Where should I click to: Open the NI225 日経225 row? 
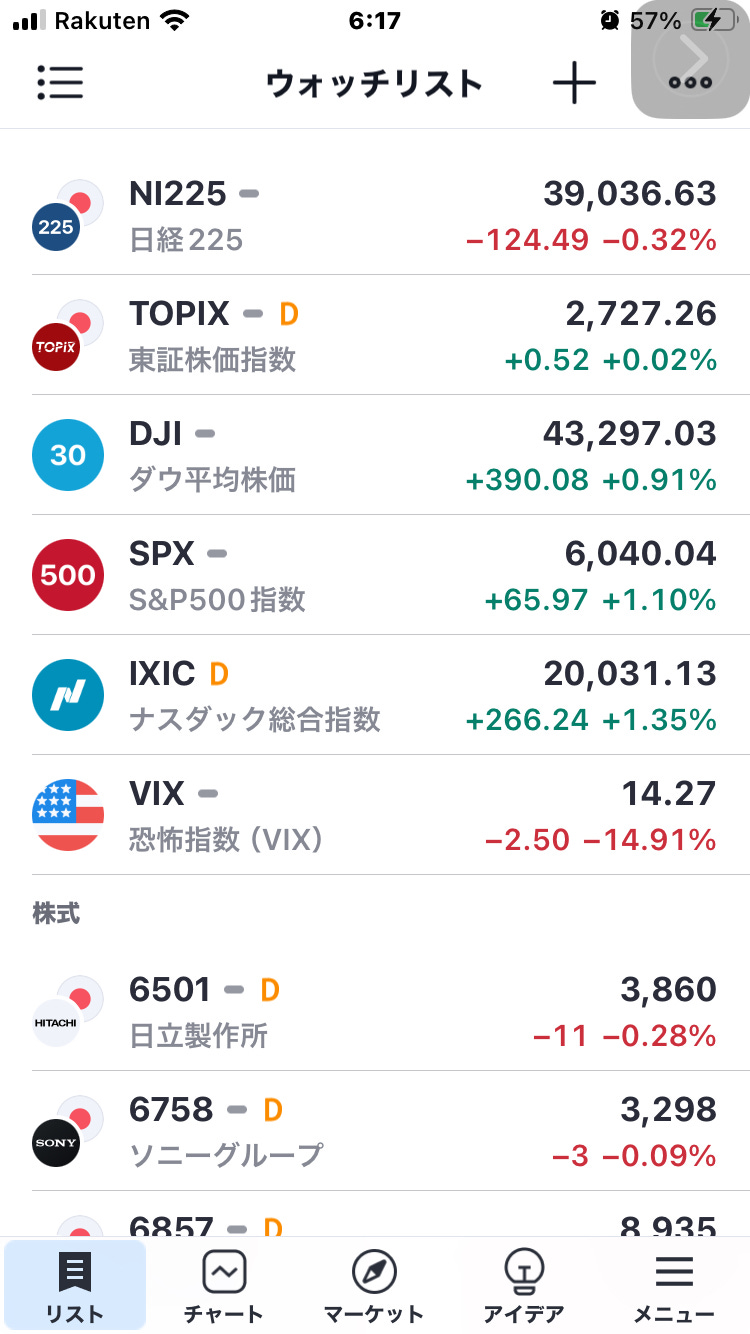tap(375, 215)
